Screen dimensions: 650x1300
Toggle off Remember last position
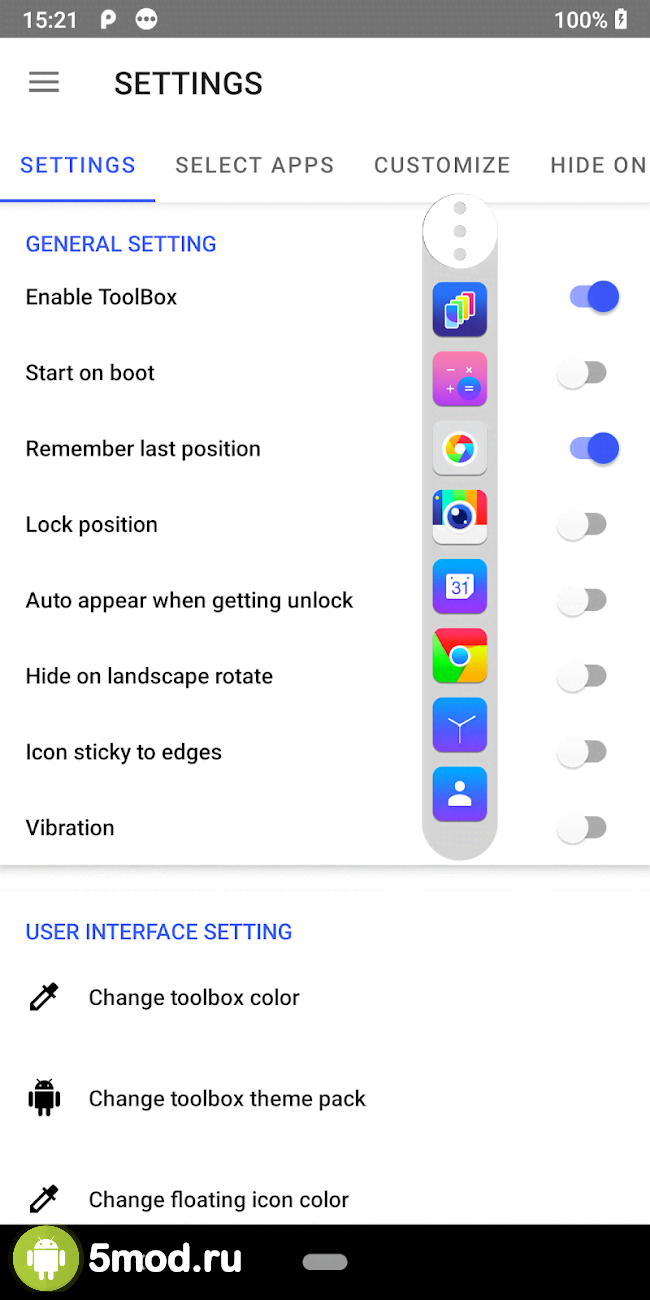pos(594,449)
